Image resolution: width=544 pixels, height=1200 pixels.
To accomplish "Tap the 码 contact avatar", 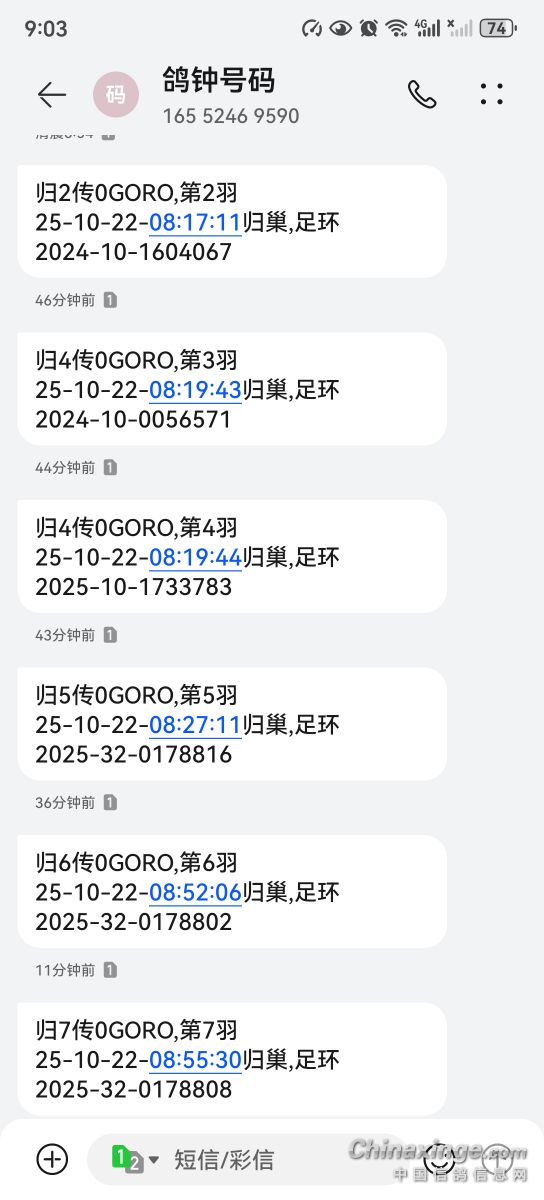I will [x=116, y=95].
